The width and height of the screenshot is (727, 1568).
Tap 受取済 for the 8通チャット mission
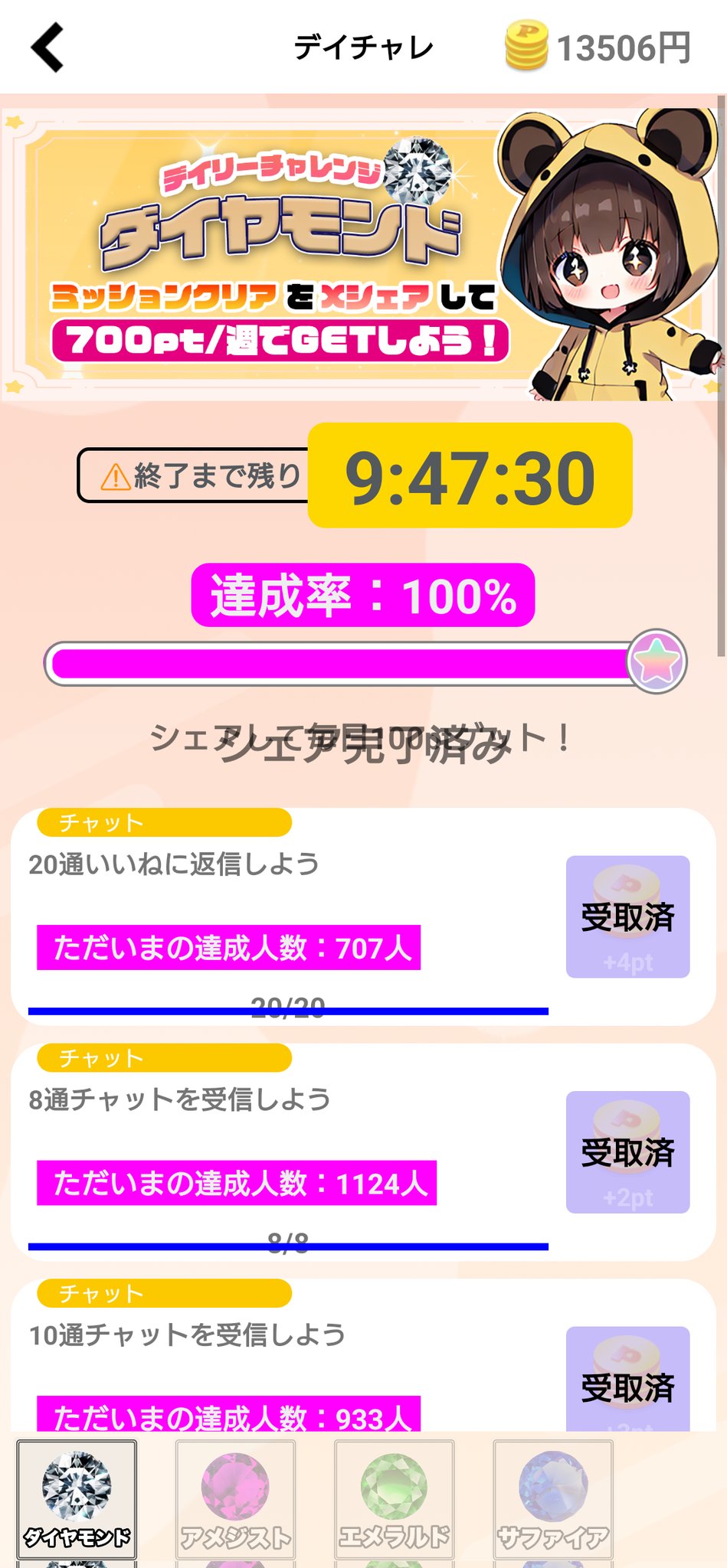[627, 1151]
